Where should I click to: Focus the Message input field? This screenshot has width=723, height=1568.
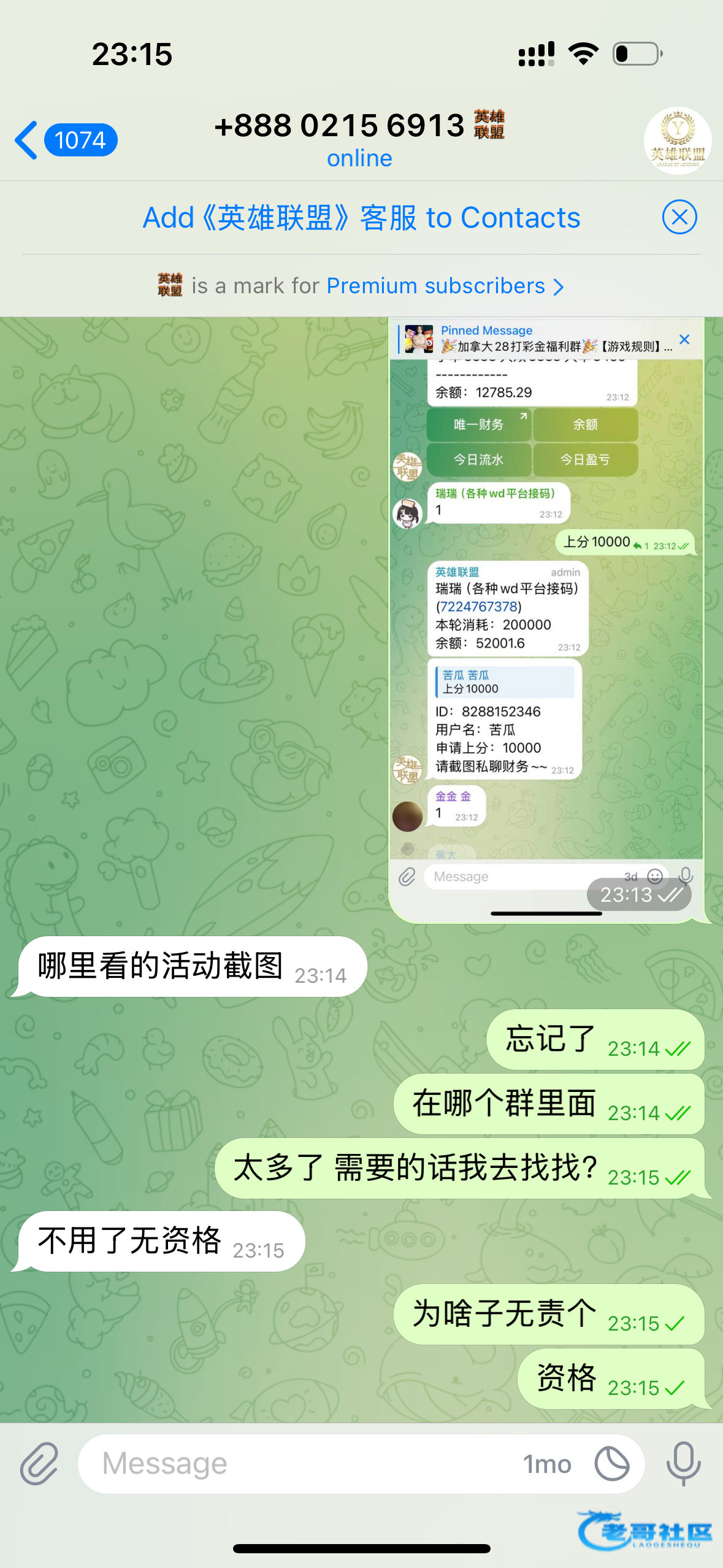307,1464
